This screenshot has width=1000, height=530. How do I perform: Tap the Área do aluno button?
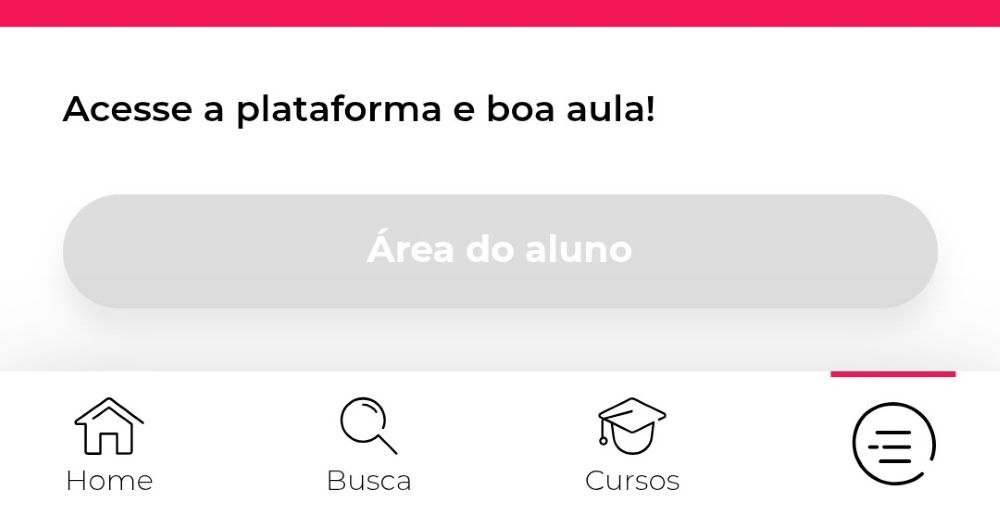[x=500, y=250]
